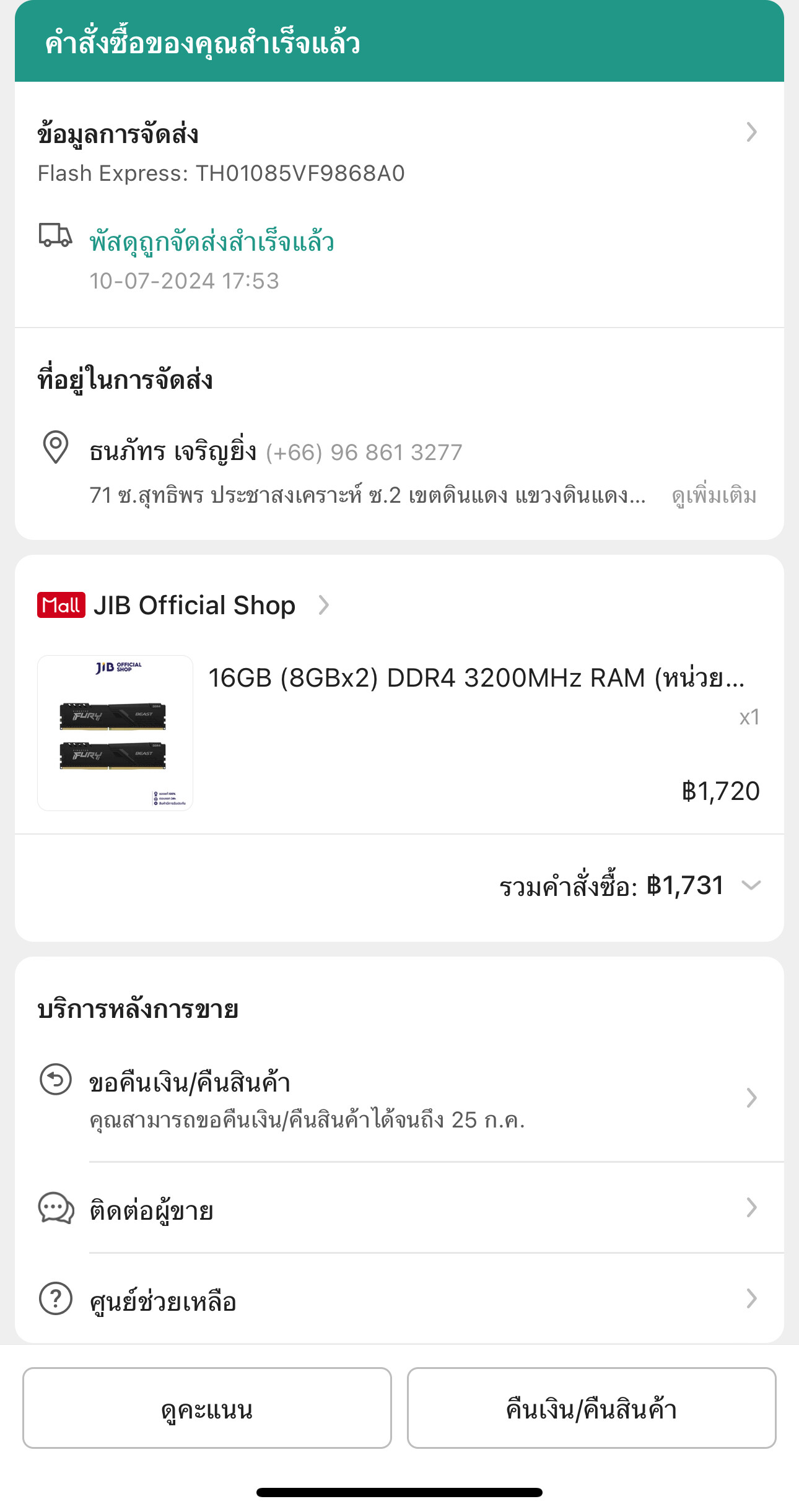
Task: Visit the JIB Official Shop page
Action: [x=194, y=605]
